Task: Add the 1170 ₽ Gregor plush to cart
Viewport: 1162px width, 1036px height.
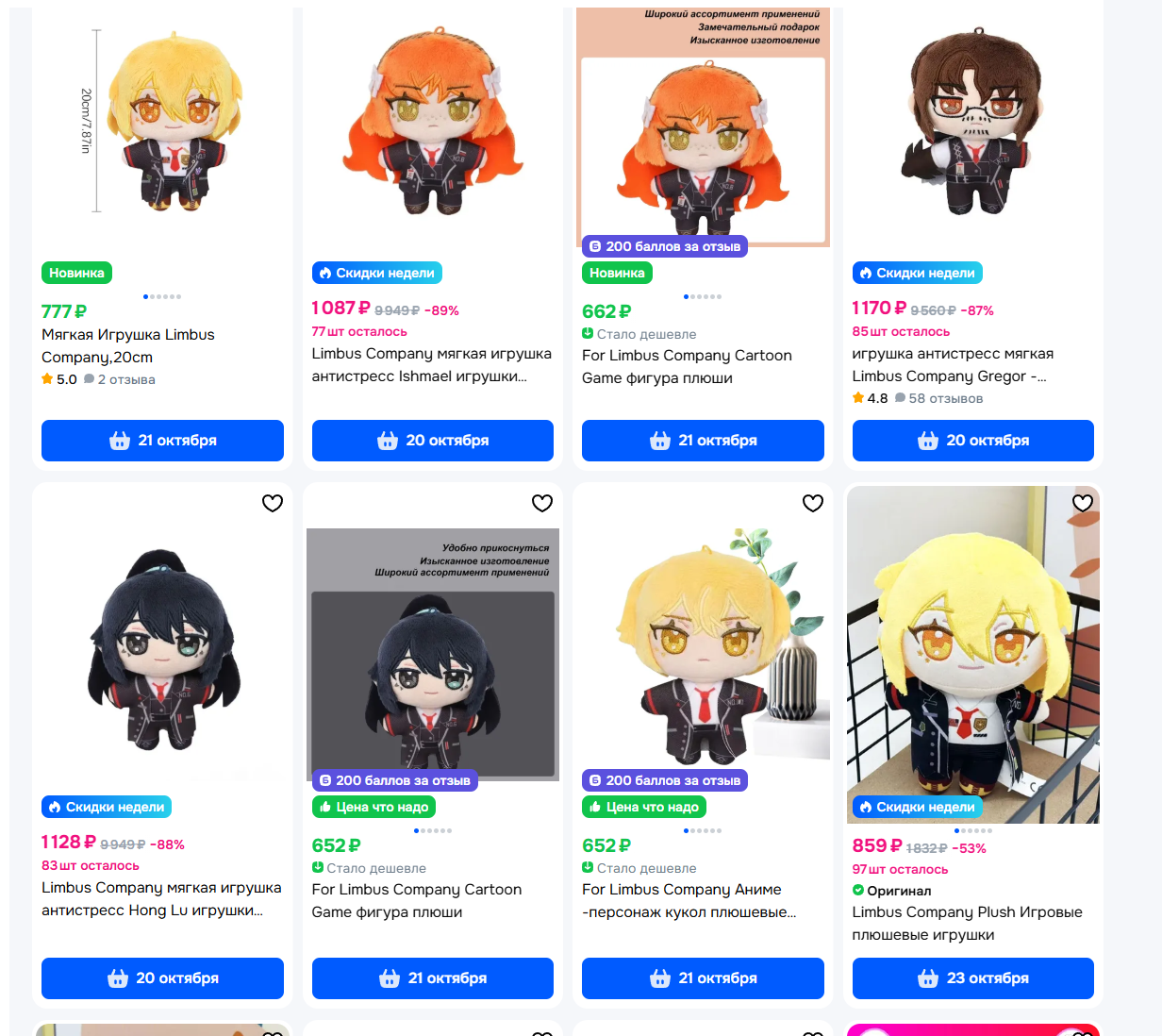Action: (x=972, y=441)
